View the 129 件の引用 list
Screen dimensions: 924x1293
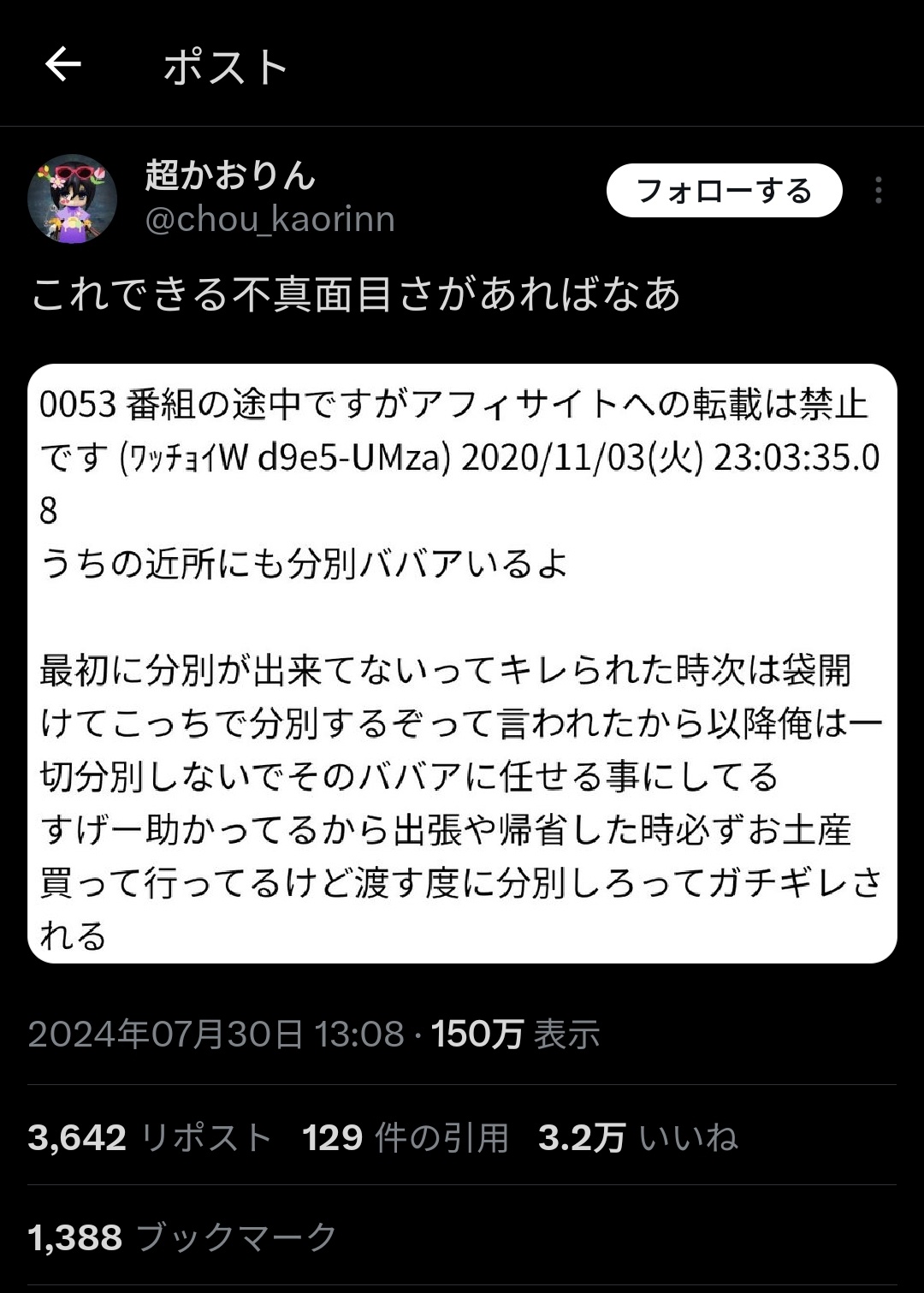pos(406,1137)
